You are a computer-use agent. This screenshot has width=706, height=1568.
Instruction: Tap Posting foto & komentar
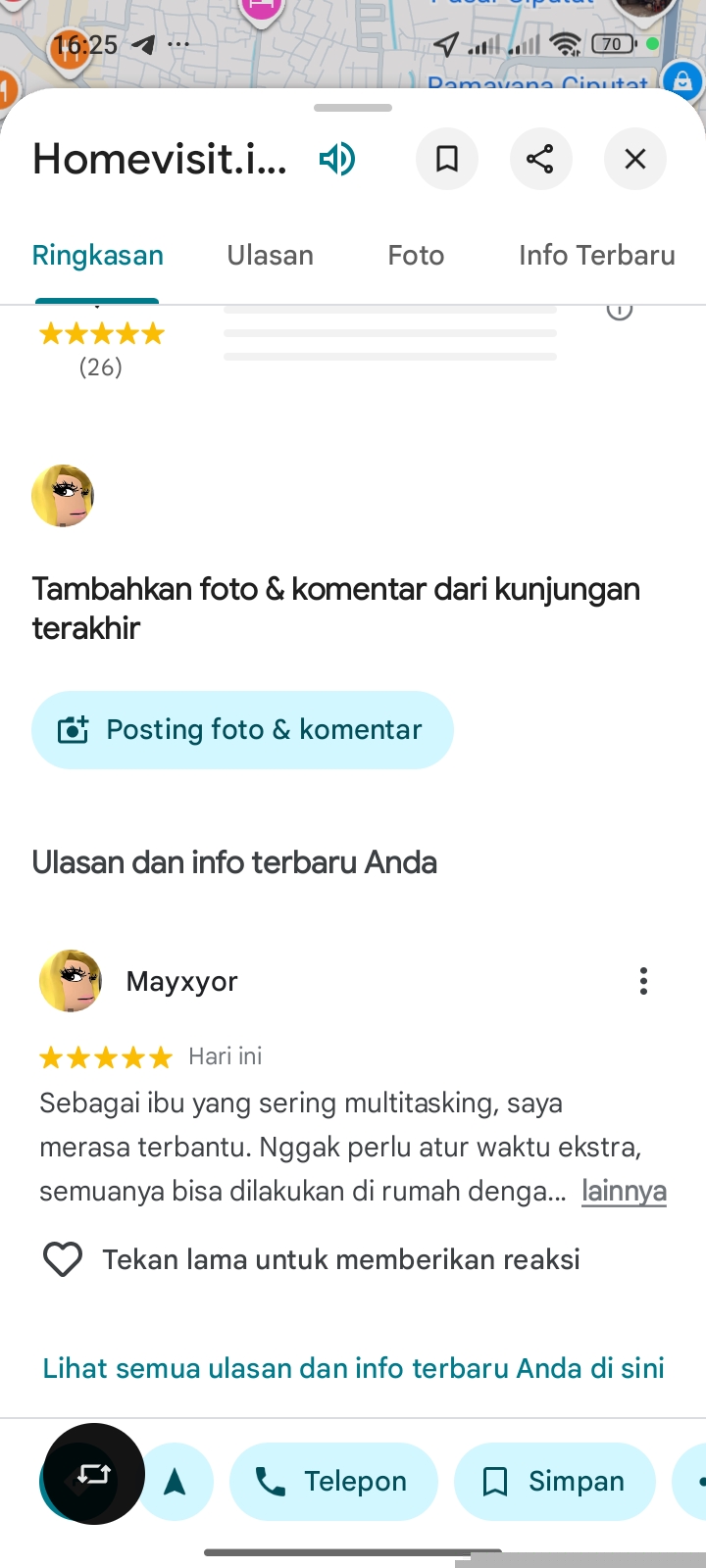(242, 730)
